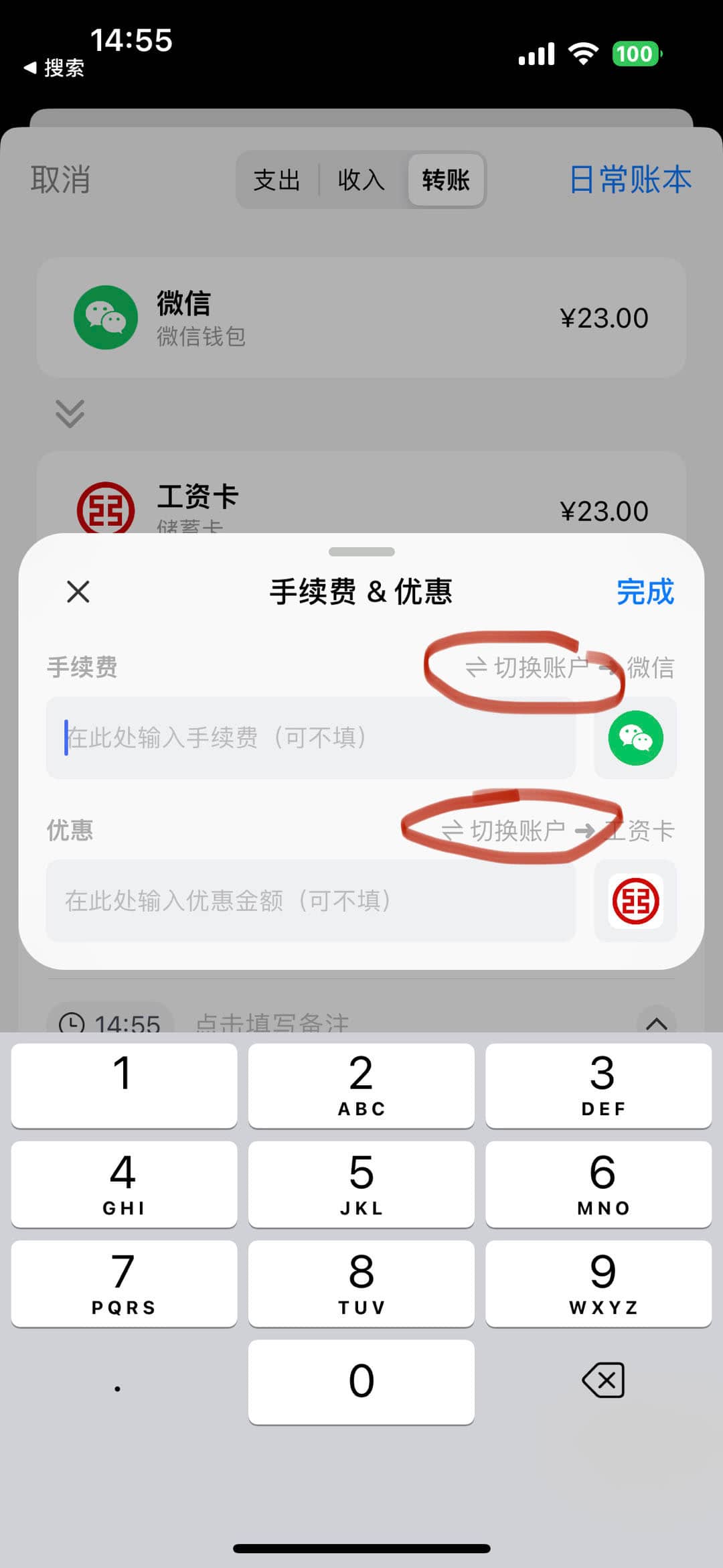This screenshot has height=1568, width=723.
Task: Delete the last digit with backspace
Action: click(603, 1380)
